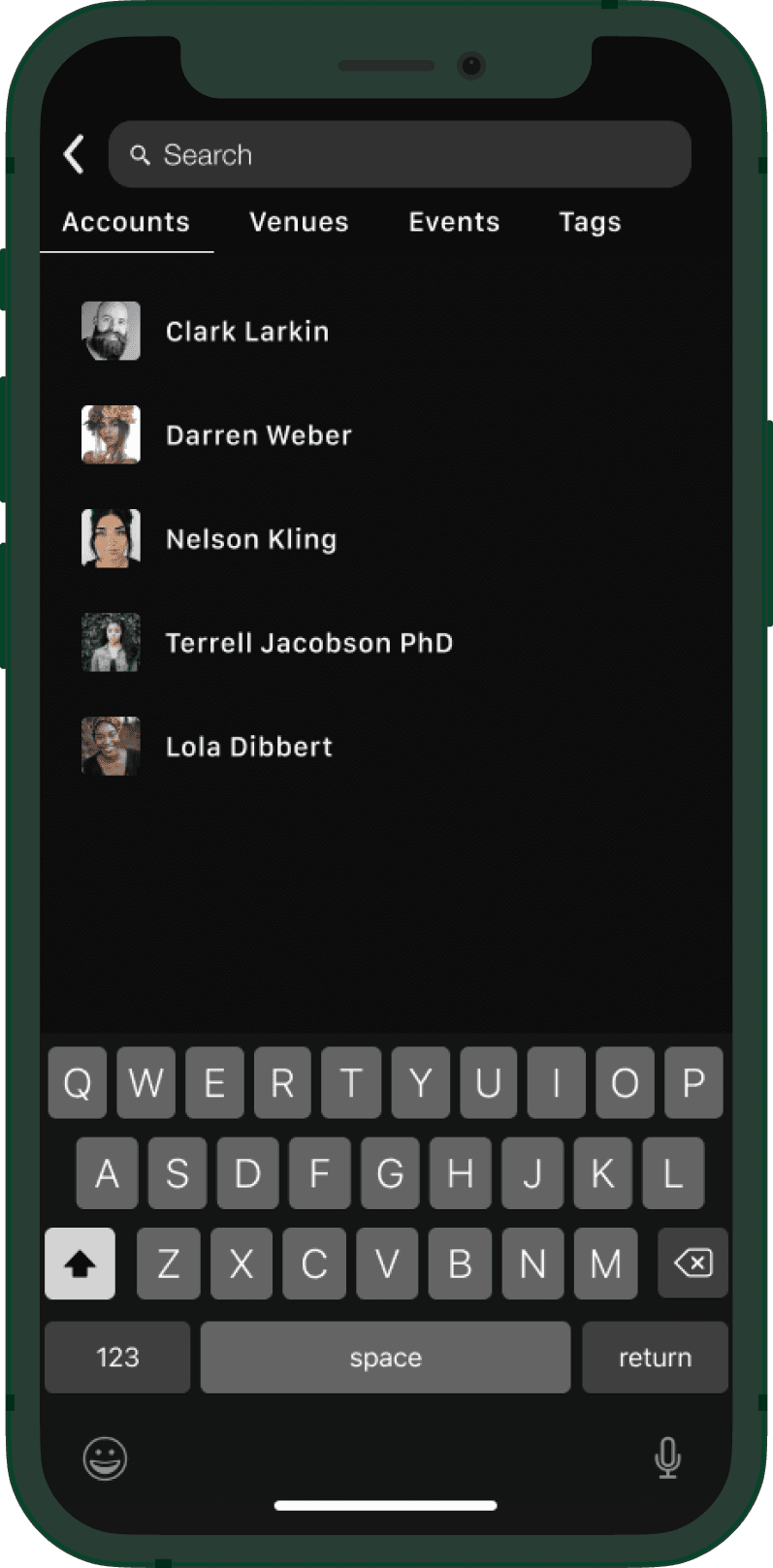
Task: Open Terrell Jacobson PhD's account
Action: [x=308, y=643]
